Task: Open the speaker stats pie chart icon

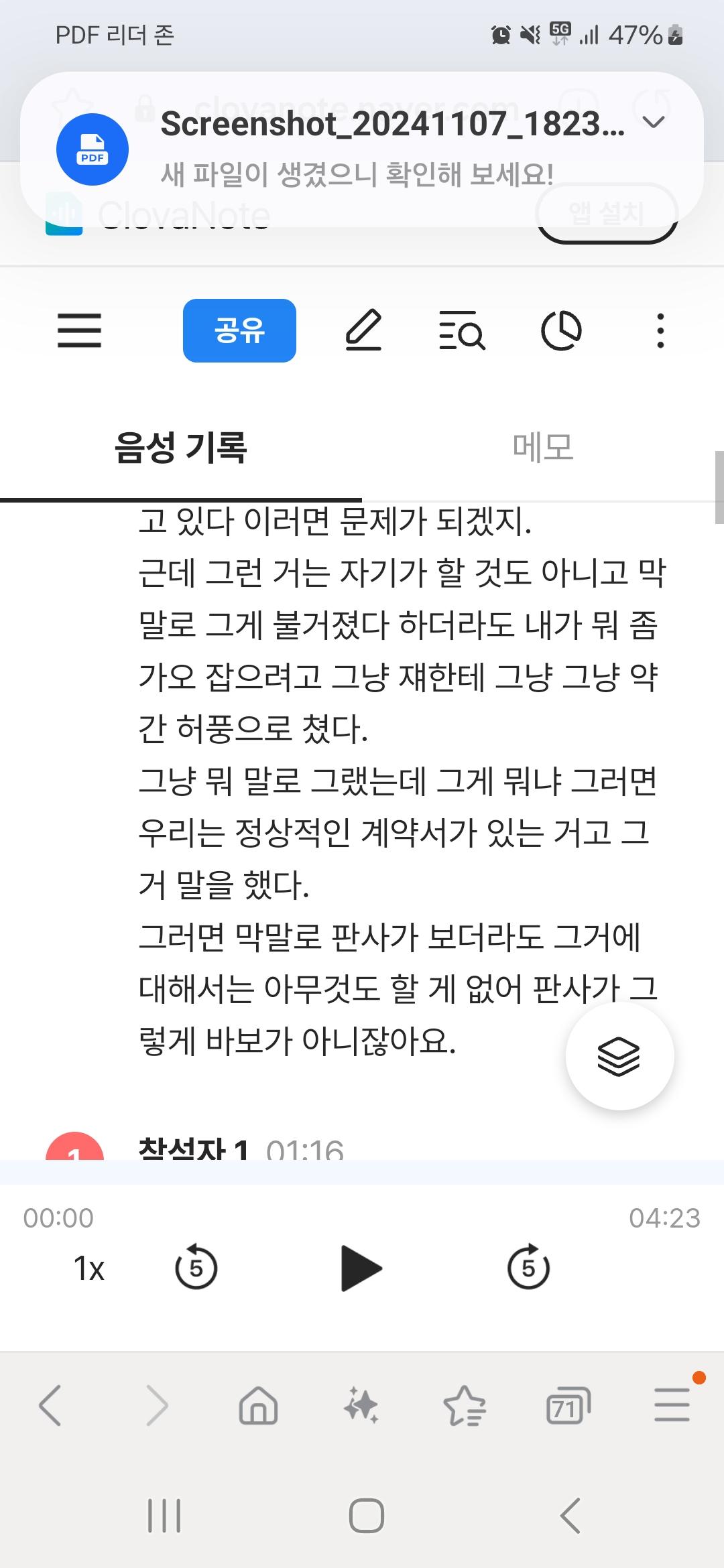Action: 561,330
